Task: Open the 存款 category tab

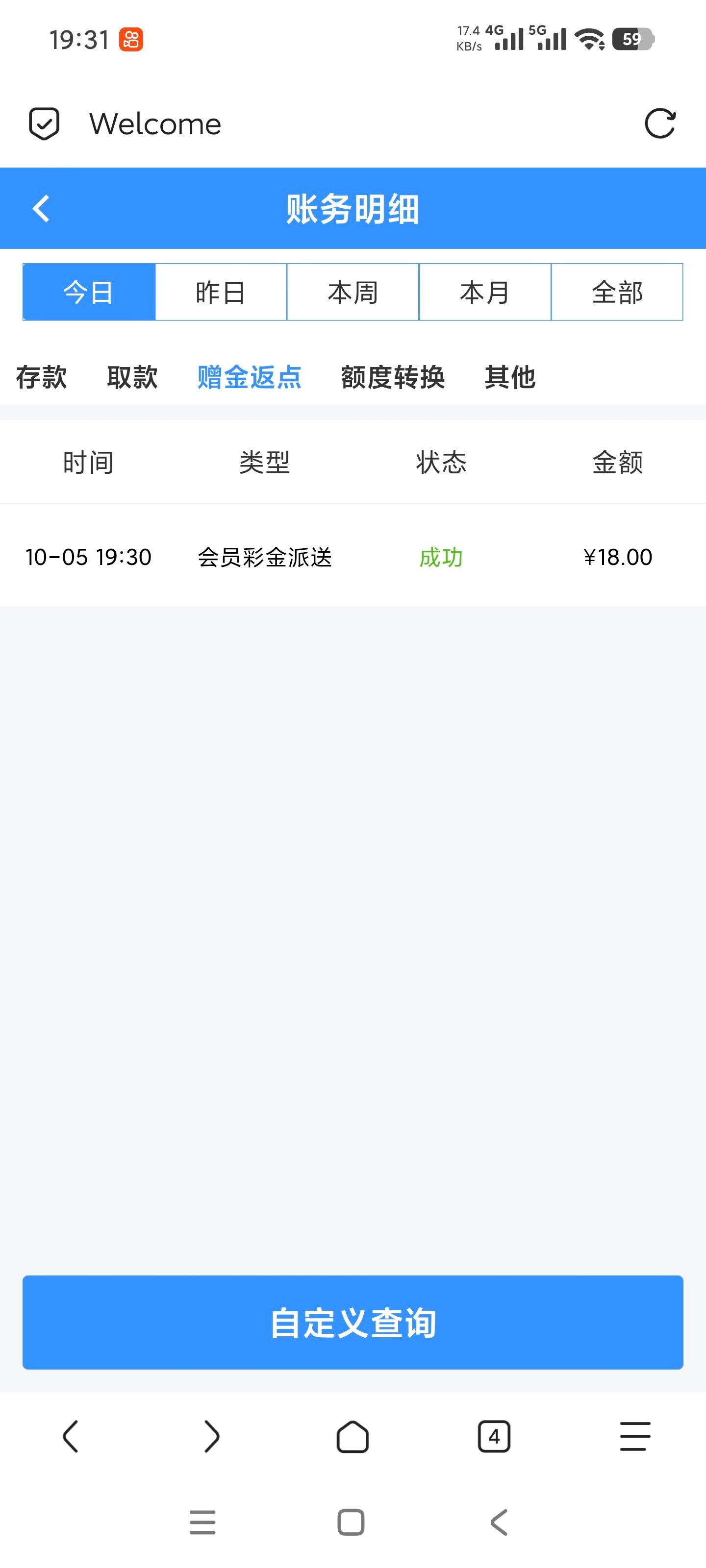Action: (x=41, y=377)
